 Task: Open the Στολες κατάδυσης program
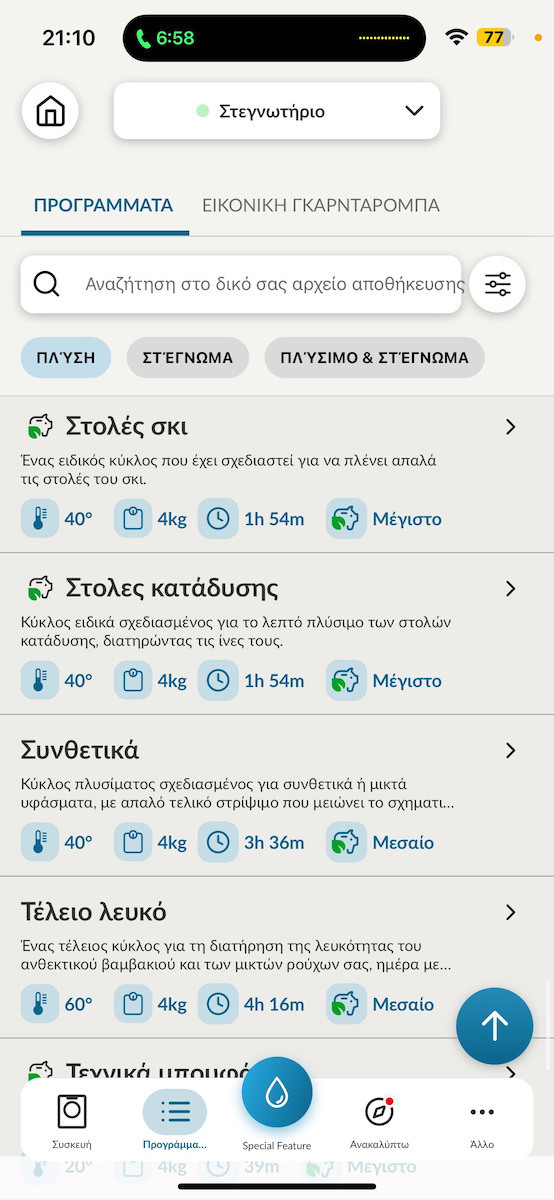277,633
